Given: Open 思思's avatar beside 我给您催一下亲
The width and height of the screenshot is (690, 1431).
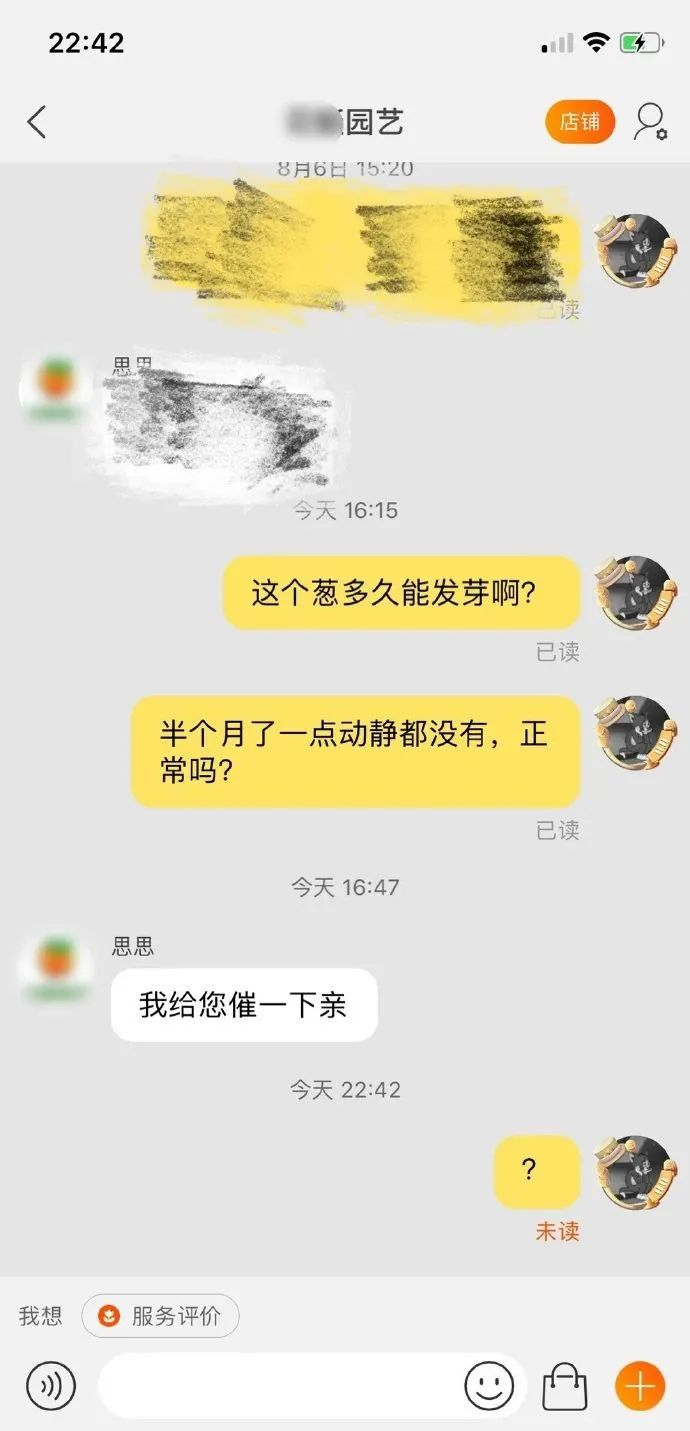Looking at the screenshot, I should pyautogui.click(x=57, y=966).
